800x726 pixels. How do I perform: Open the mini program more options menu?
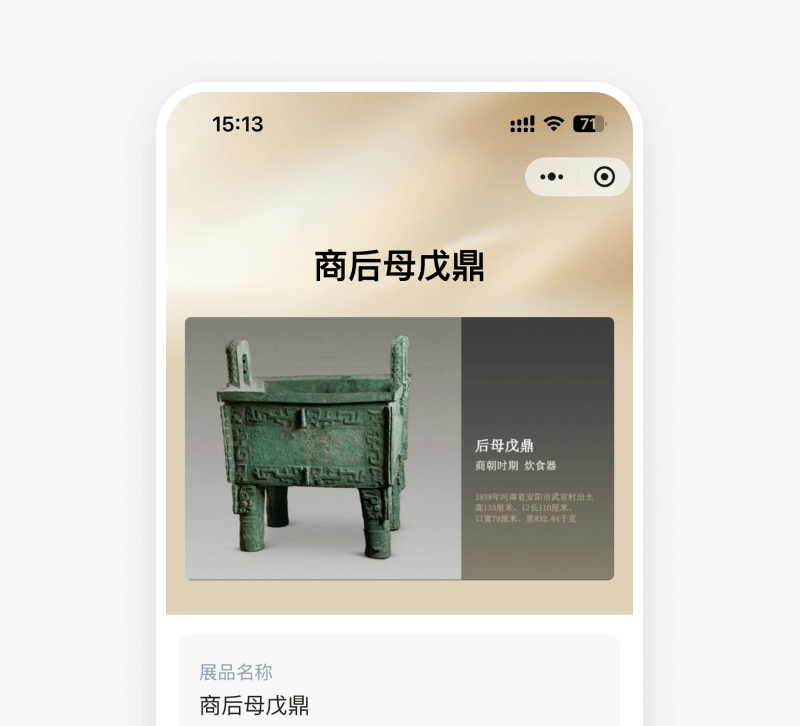click(x=552, y=177)
